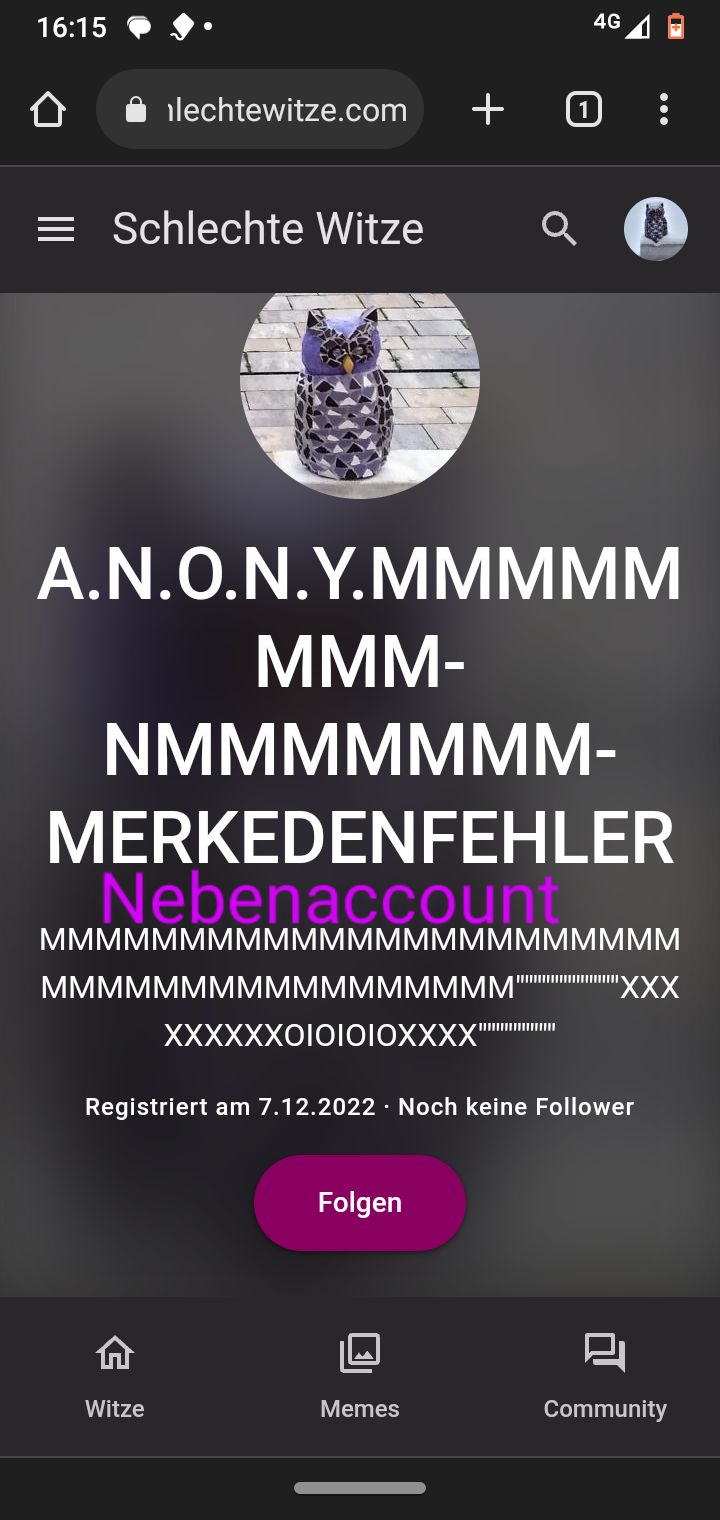This screenshot has height=1520, width=720.
Task: Tap the browser home button
Action: pyautogui.click(x=48, y=110)
